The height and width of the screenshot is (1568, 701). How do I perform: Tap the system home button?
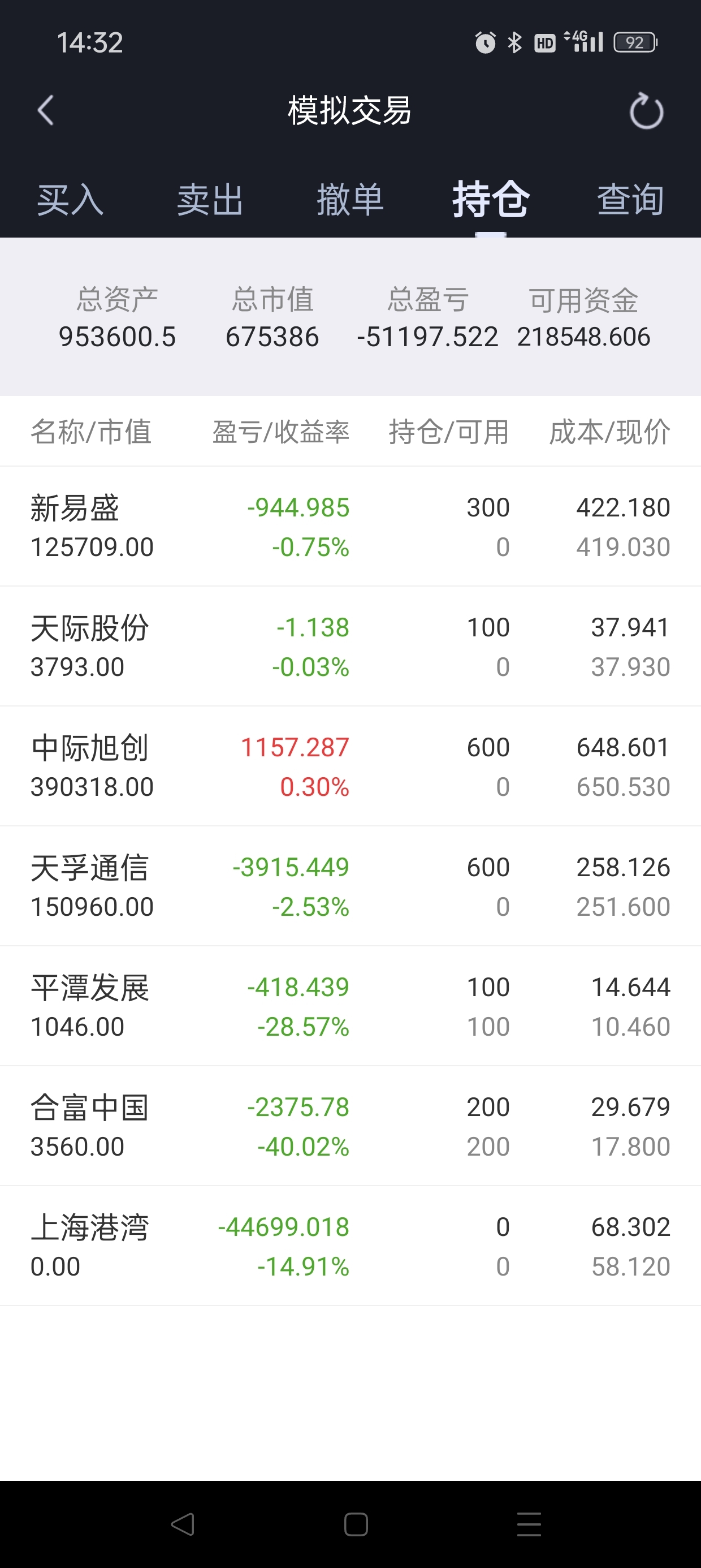click(x=356, y=1524)
